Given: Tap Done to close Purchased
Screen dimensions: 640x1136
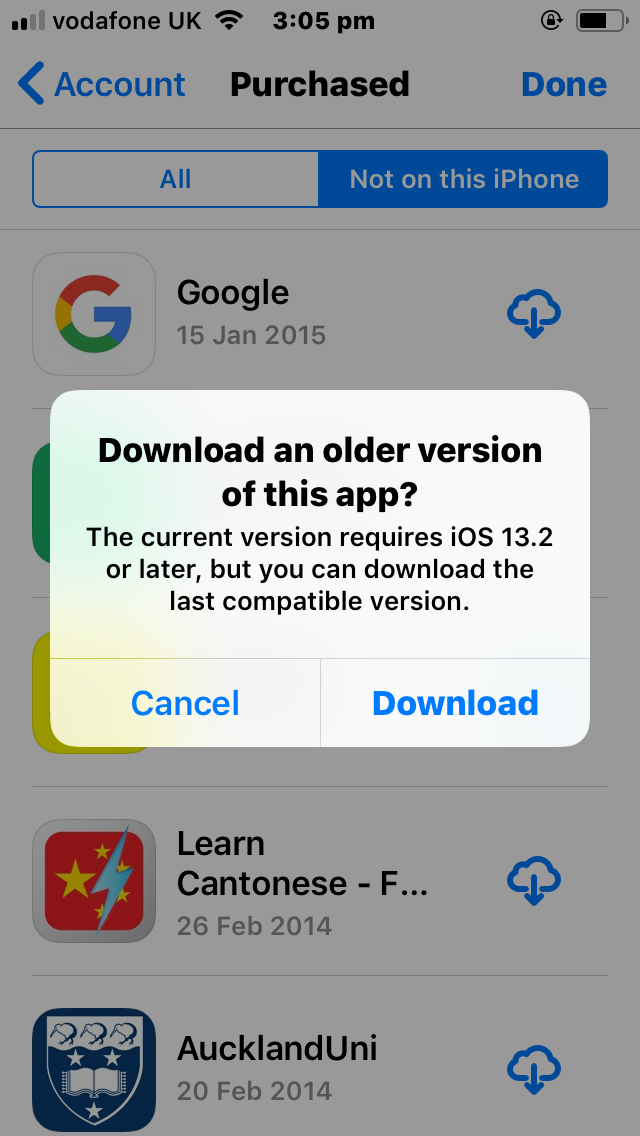Looking at the screenshot, I should coord(564,84).
